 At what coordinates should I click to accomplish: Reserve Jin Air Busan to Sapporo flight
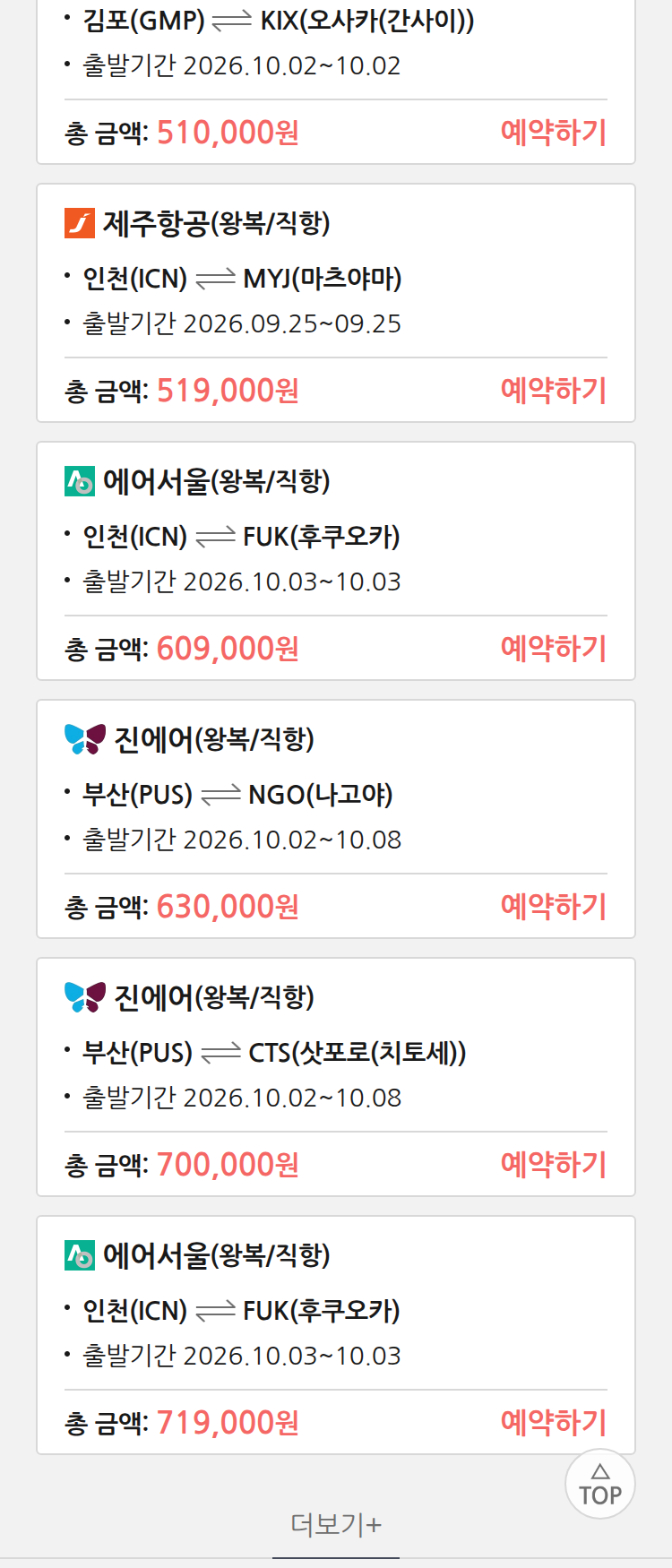pos(553,1165)
